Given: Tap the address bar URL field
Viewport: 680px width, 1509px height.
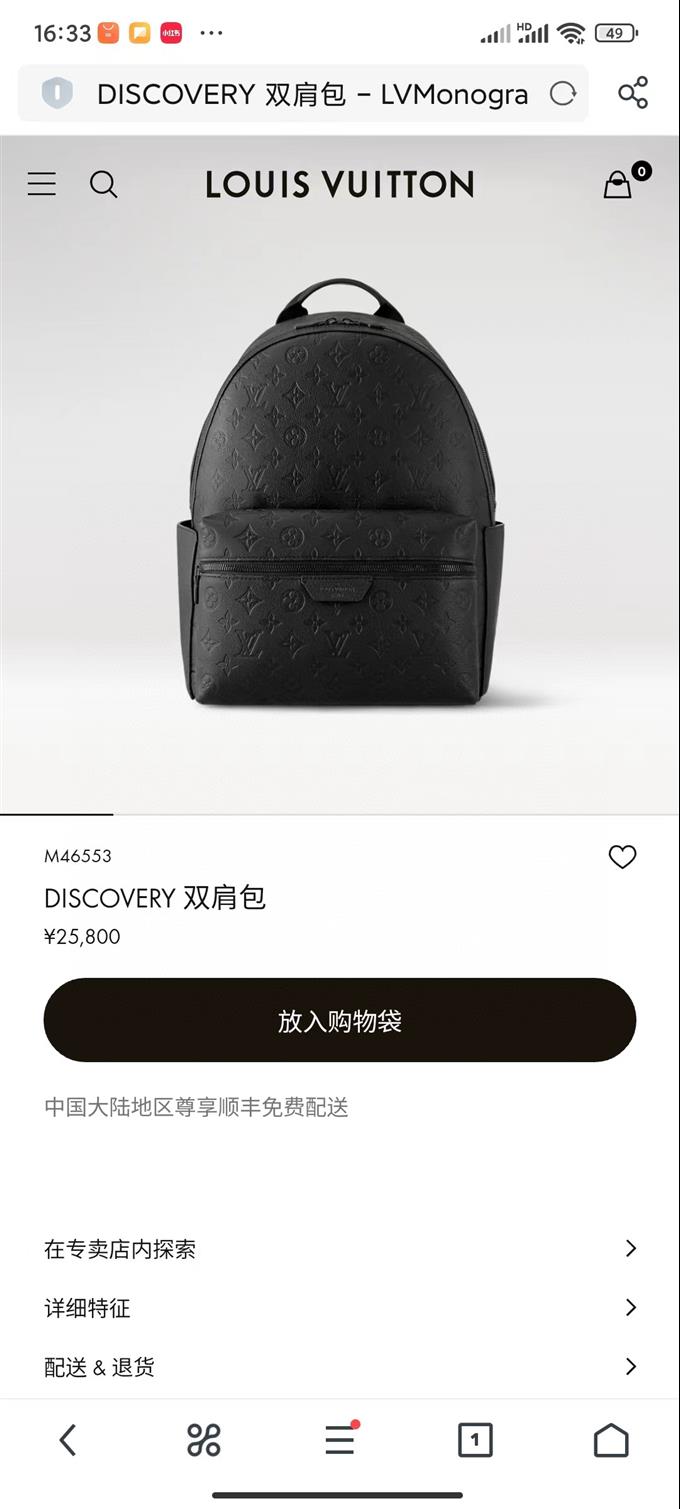Looking at the screenshot, I should pyautogui.click(x=310, y=94).
